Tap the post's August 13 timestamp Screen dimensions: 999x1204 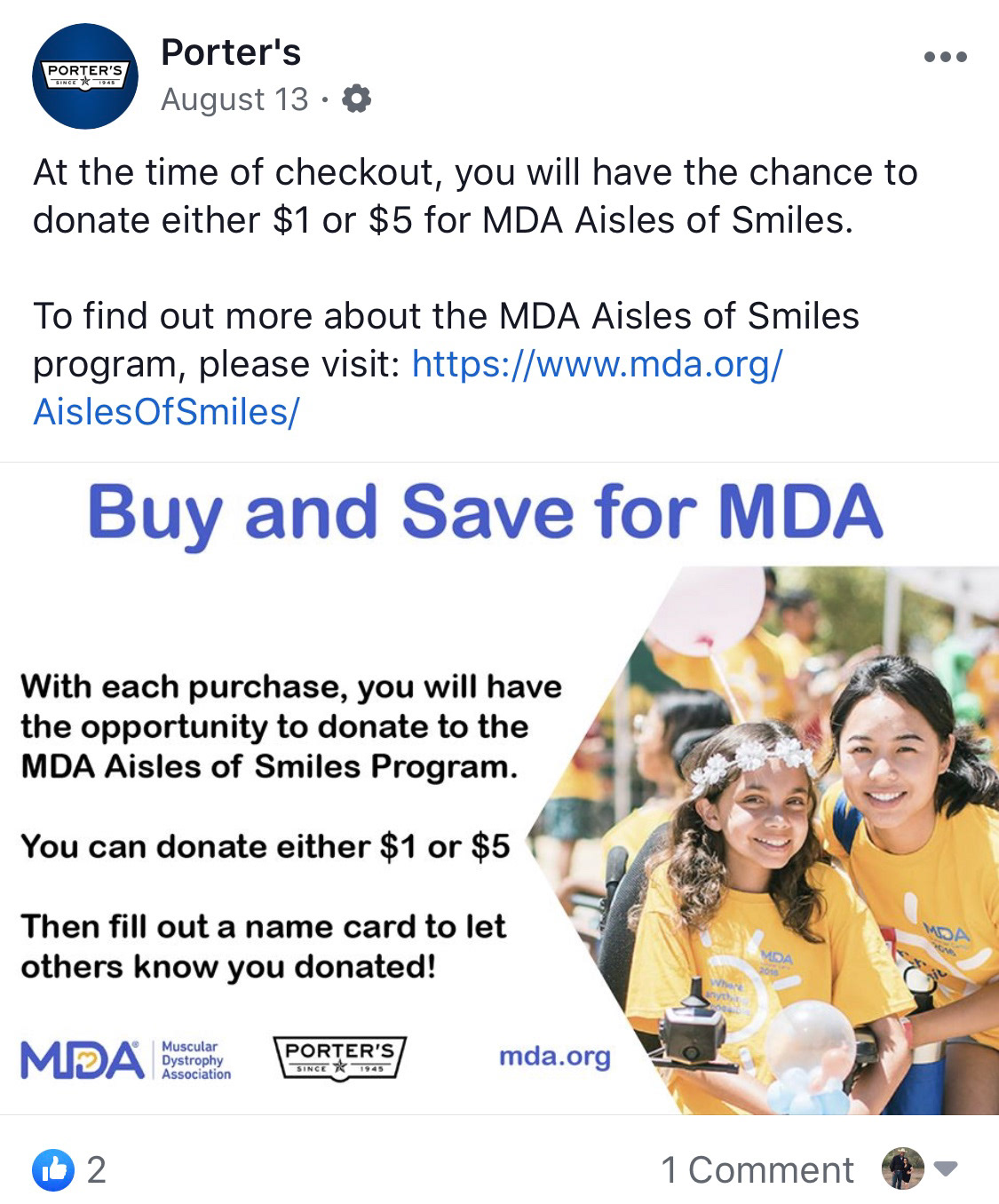pos(234,99)
